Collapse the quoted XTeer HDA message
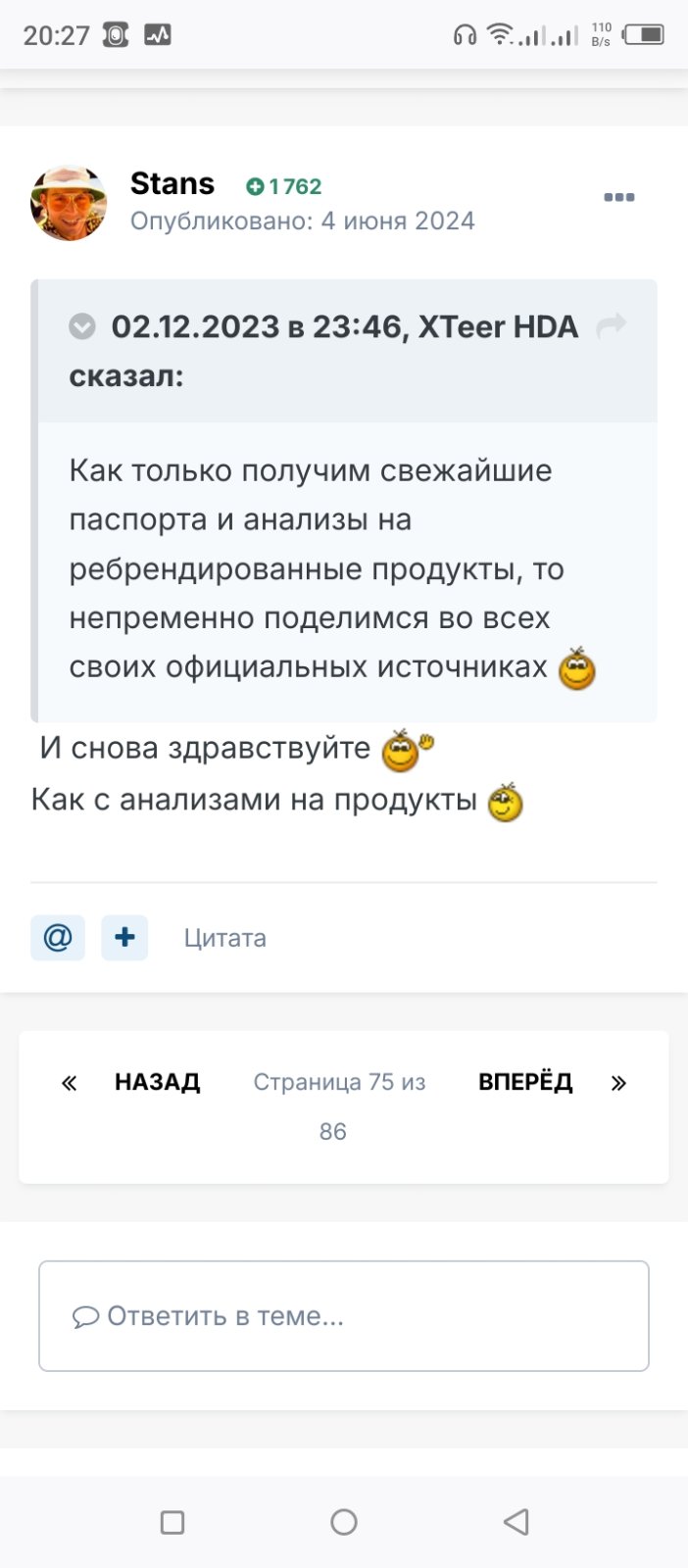The image size is (688, 1568). (82, 326)
